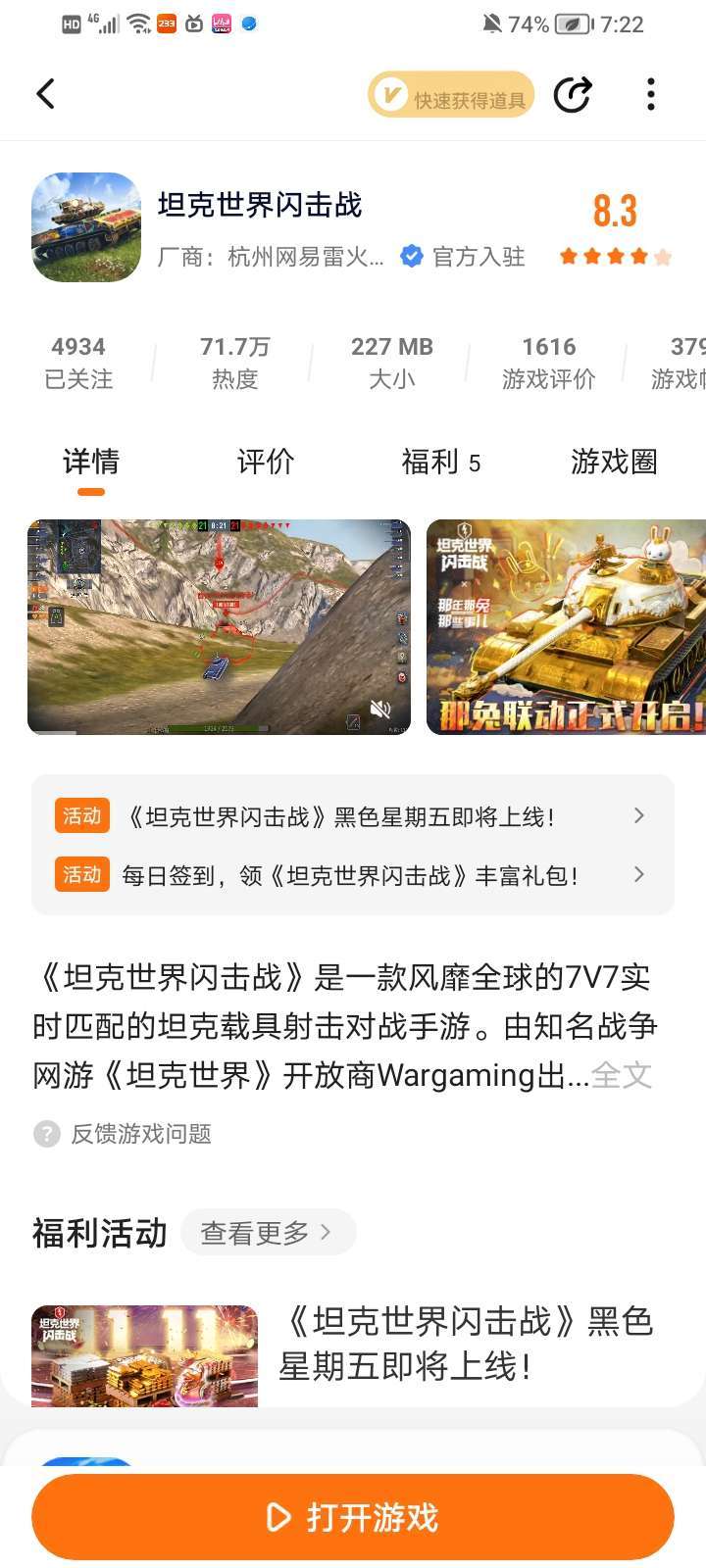Tap the 打开游戏 button

[353, 1517]
